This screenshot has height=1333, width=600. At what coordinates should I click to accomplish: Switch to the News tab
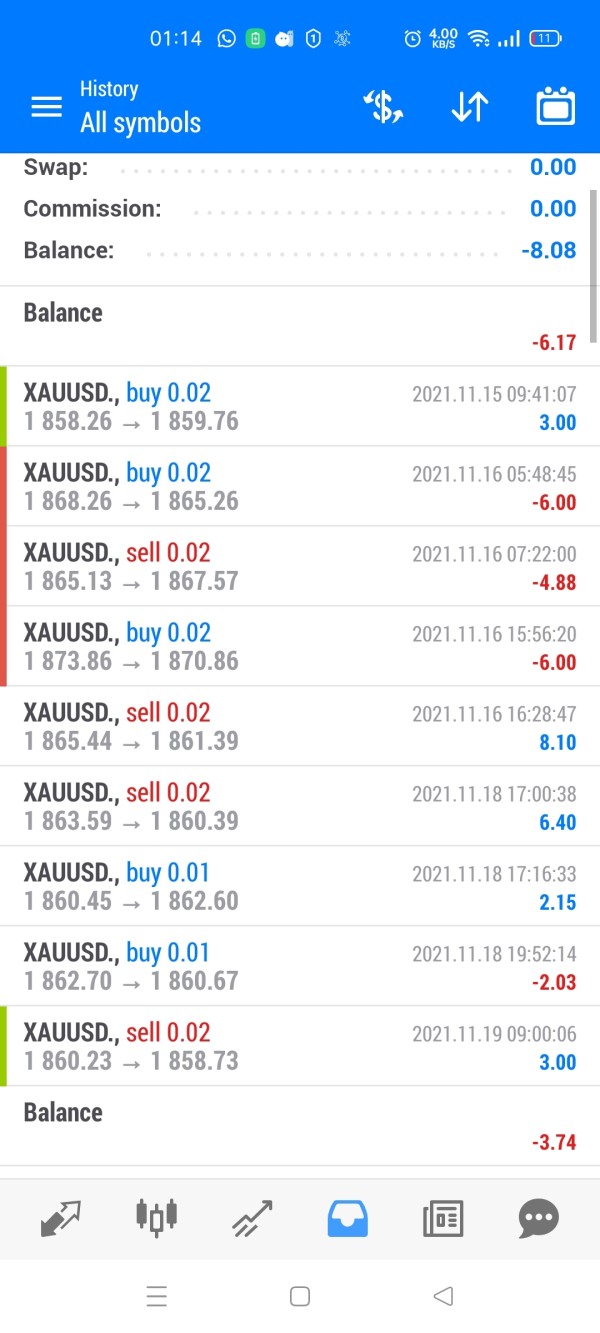point(443,1218)
